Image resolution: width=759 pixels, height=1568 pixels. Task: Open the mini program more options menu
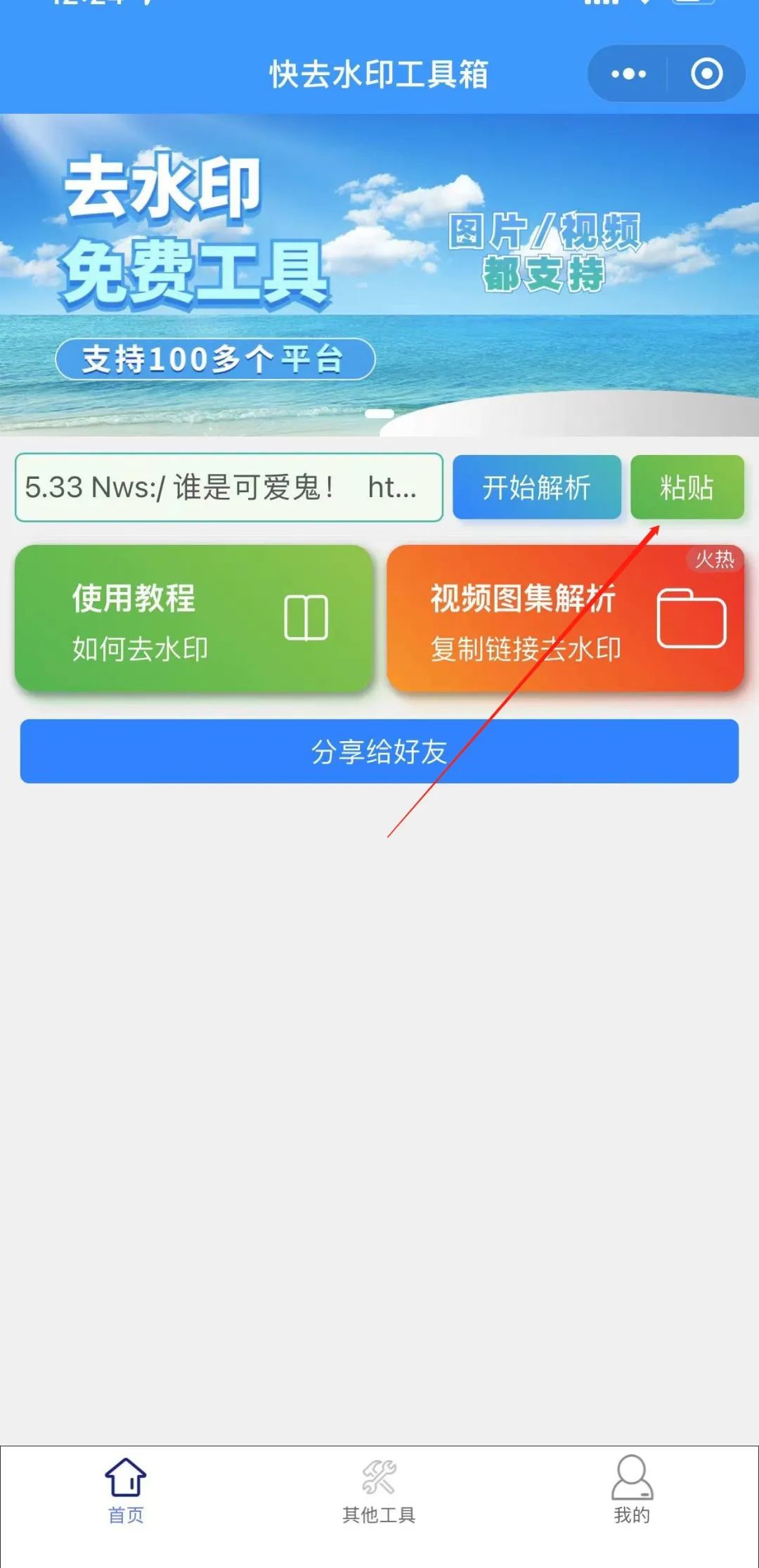(x=628, y=74)
